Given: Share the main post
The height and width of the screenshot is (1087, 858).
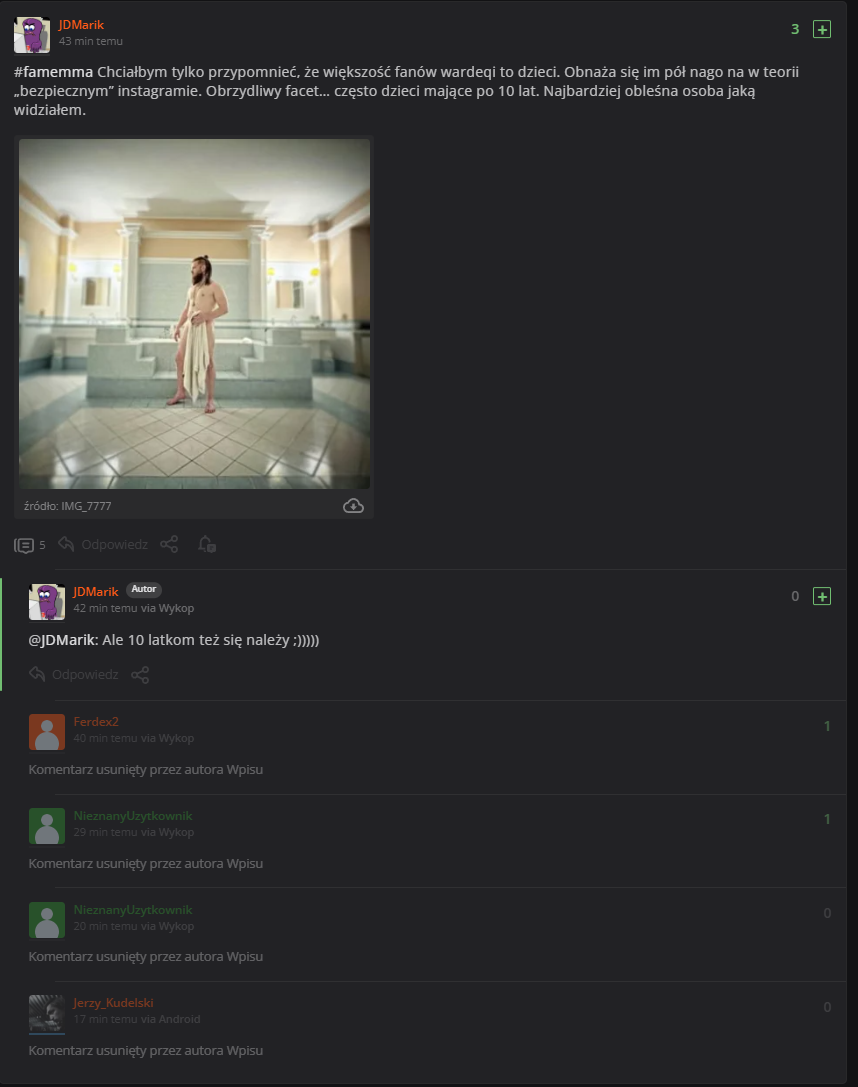Looking at the screenshot, I should click(170, 545).
